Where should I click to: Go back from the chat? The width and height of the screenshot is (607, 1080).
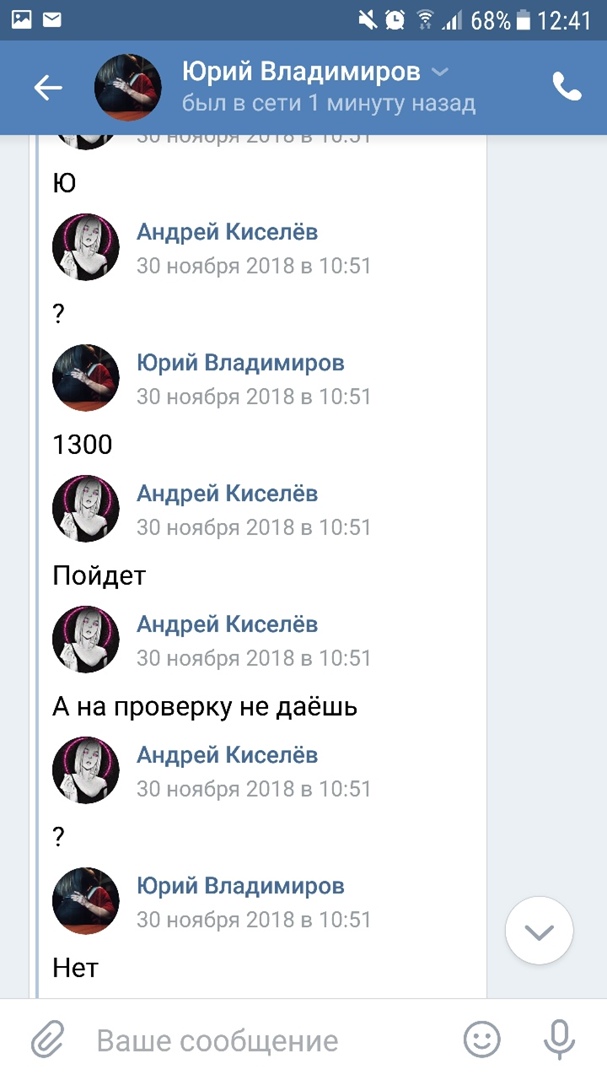tap(47, 88)
